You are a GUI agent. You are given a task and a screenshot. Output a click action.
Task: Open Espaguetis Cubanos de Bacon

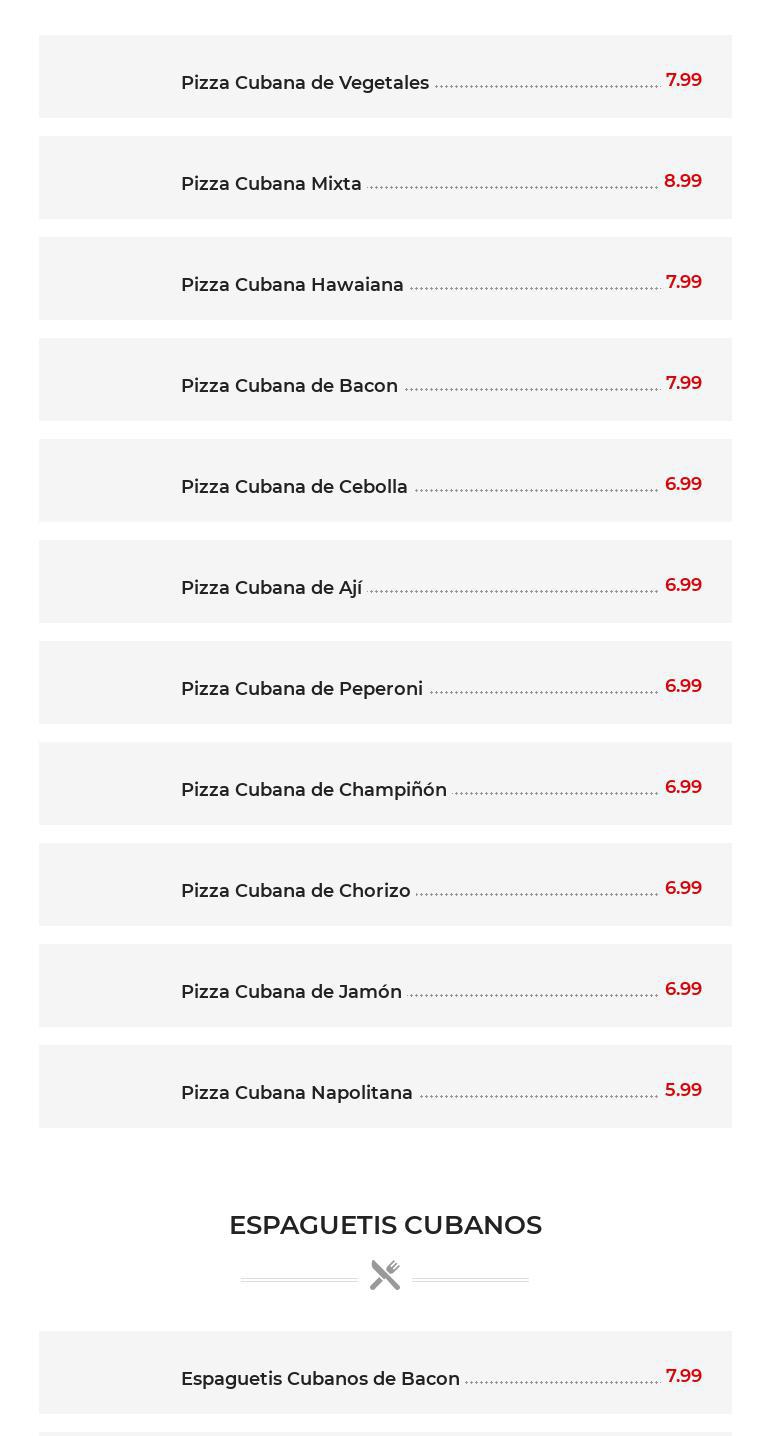click(320, 1379)
